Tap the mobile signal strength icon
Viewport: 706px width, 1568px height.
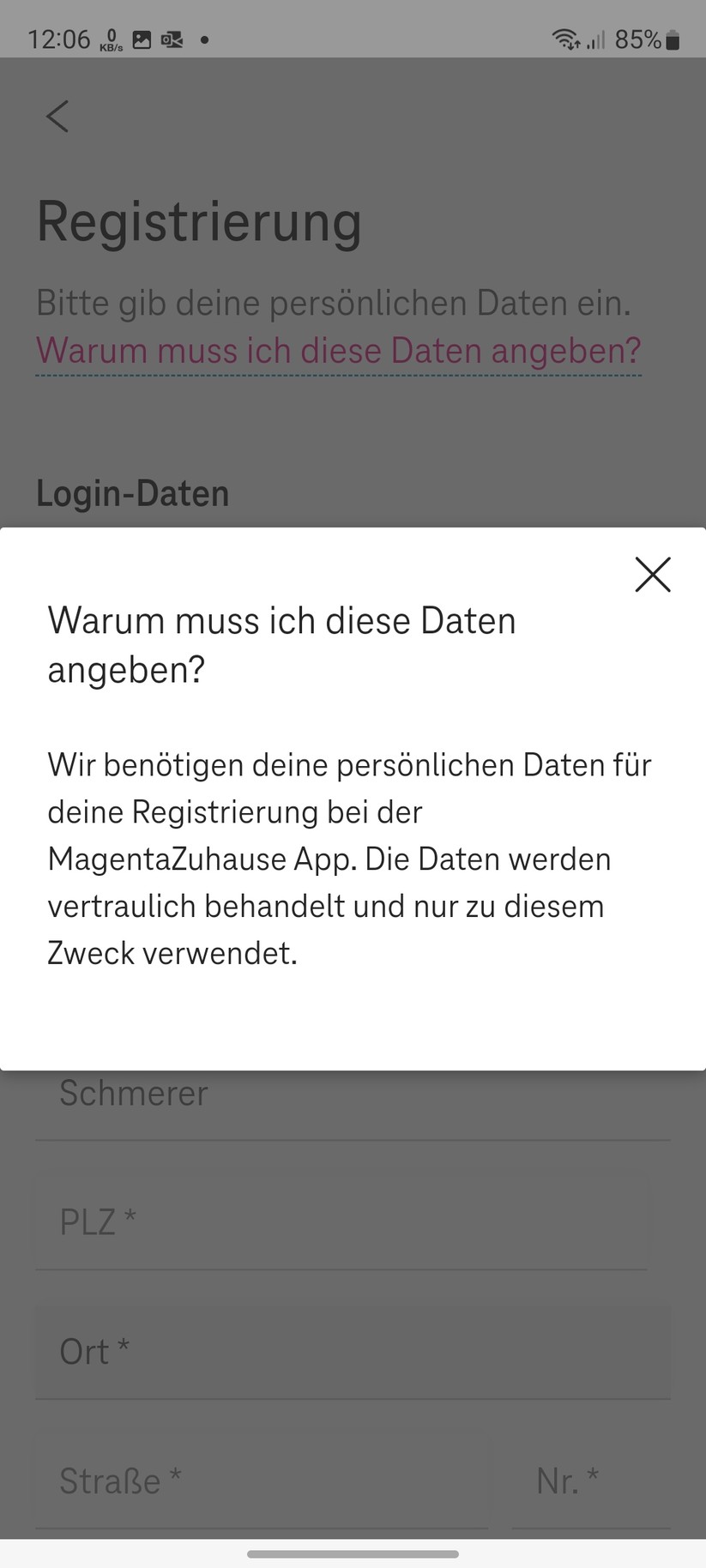click(x=595, y=39)
